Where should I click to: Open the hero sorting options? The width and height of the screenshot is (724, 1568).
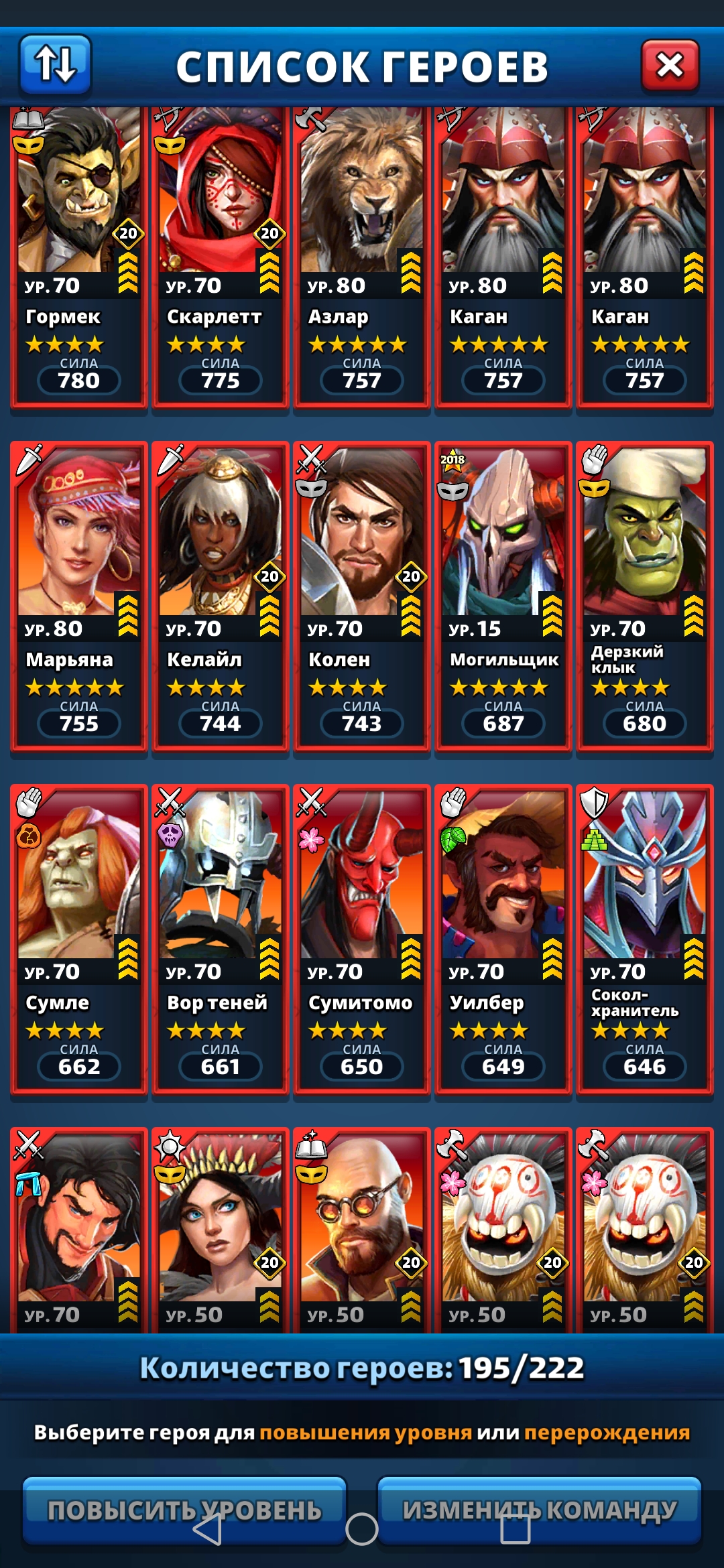coord(56,64)
